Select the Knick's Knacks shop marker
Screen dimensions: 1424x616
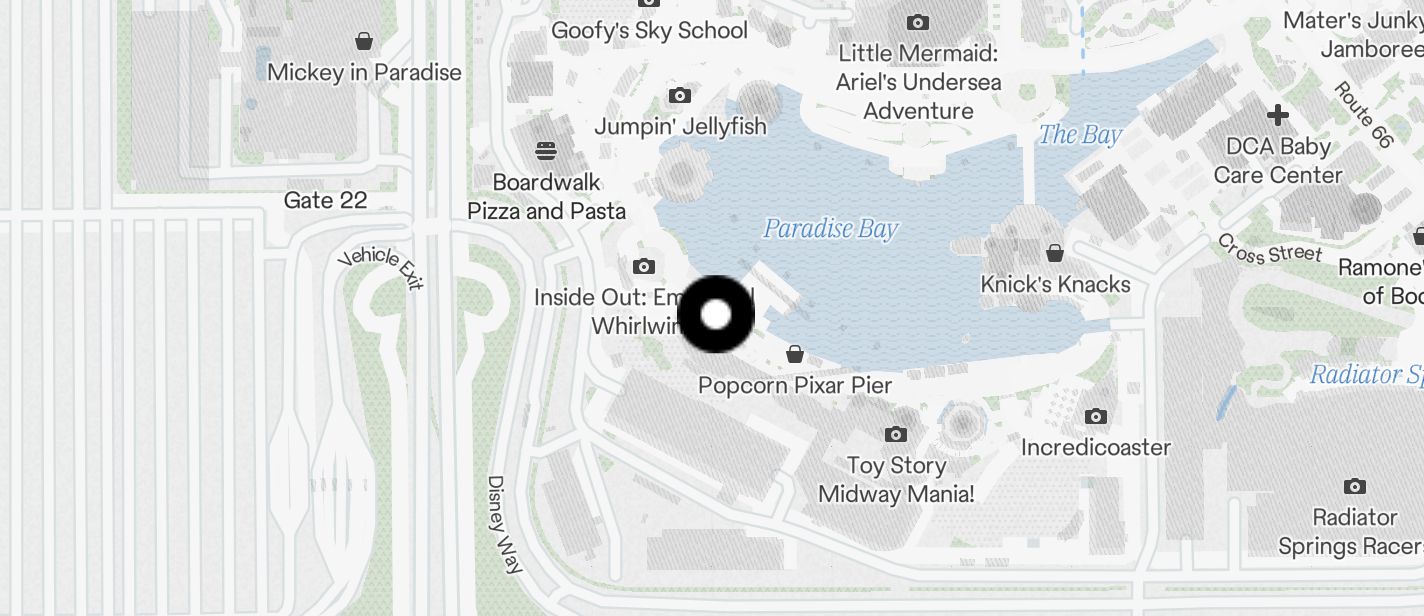click(1054, 253)
